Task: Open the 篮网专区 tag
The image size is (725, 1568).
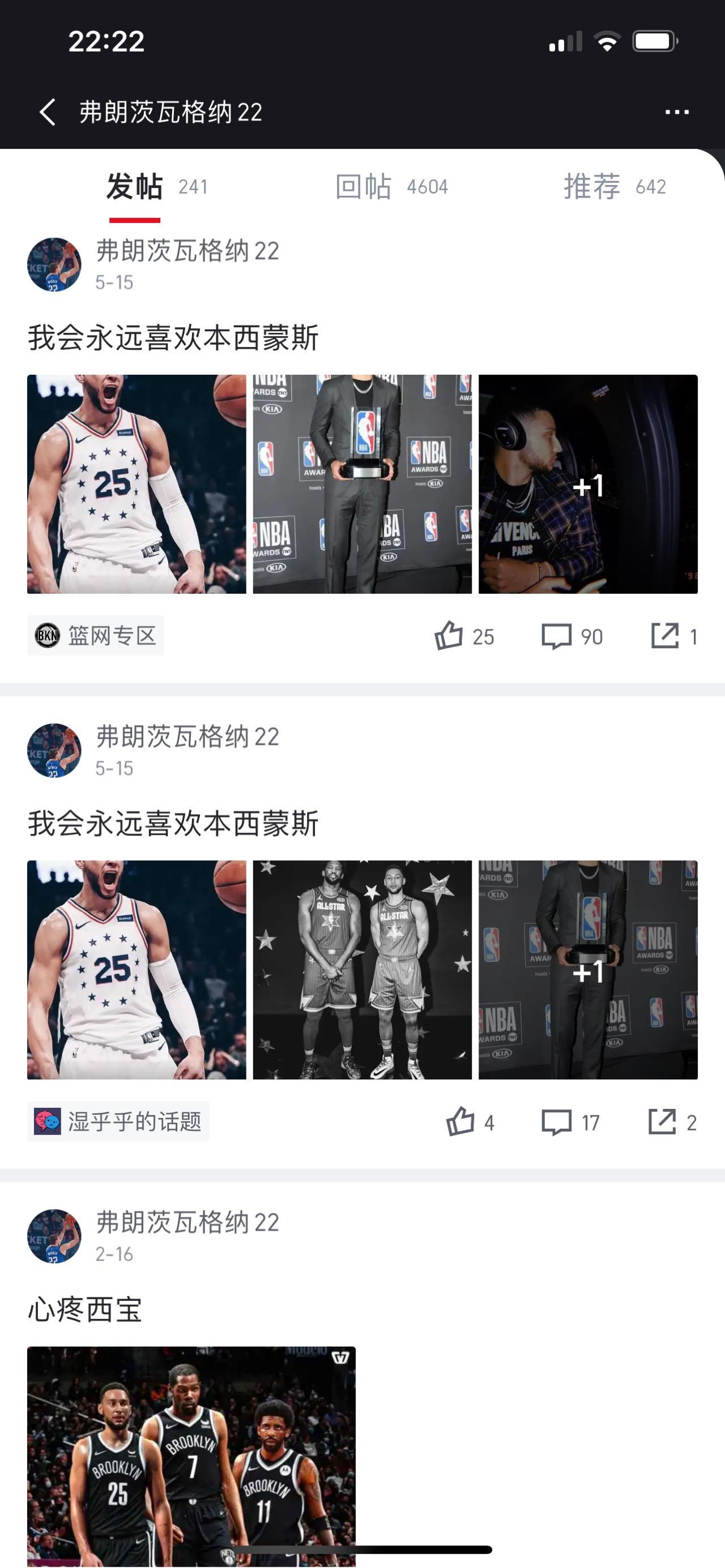Action: tap(96, 636)
